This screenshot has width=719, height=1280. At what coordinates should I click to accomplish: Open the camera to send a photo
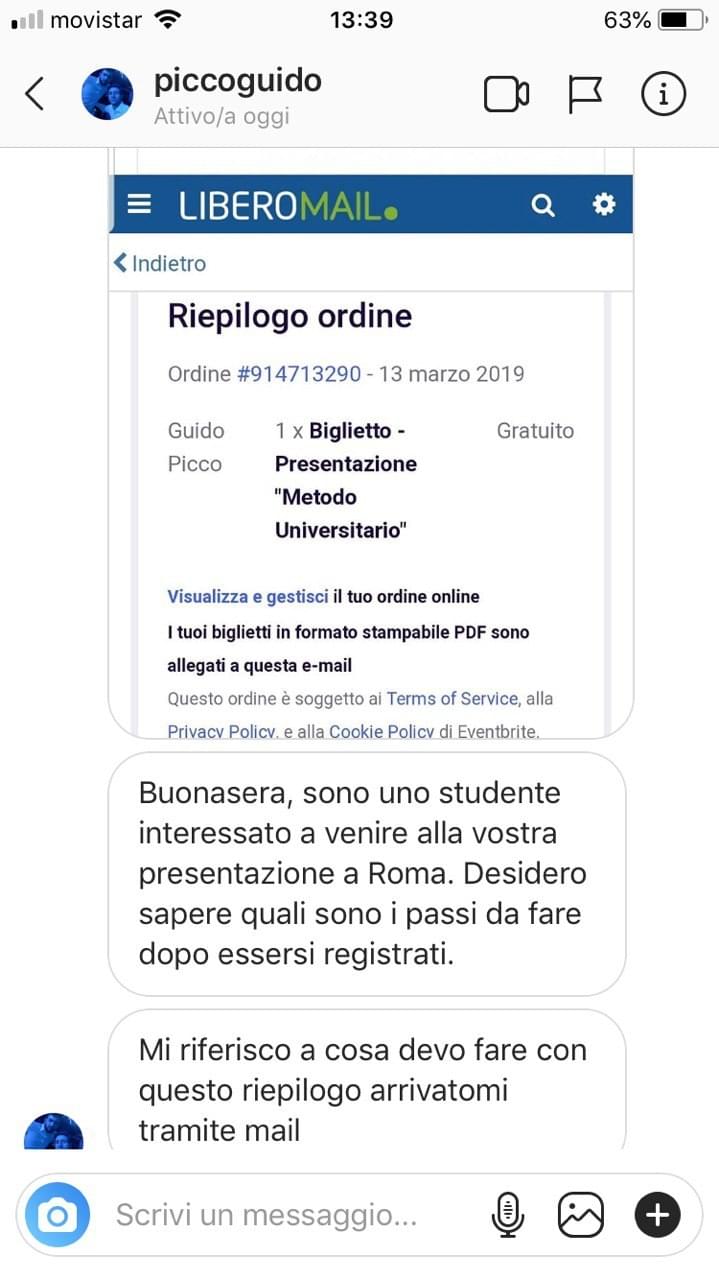(x=57, y=1215)
